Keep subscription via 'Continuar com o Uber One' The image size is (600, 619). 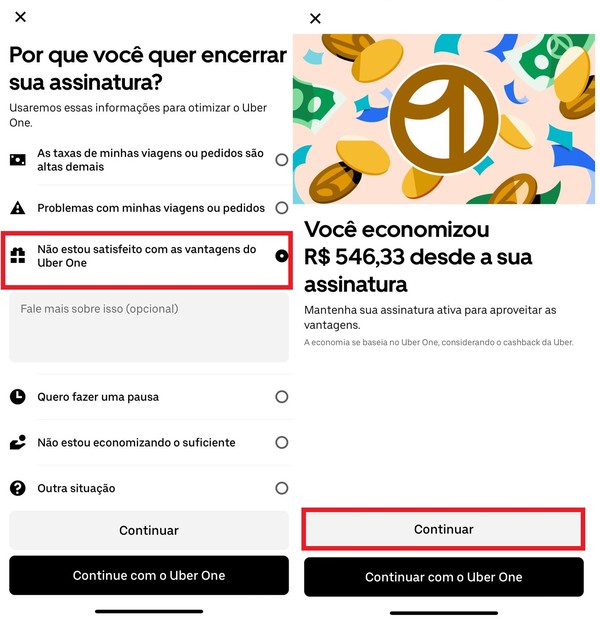click(443, 577)
